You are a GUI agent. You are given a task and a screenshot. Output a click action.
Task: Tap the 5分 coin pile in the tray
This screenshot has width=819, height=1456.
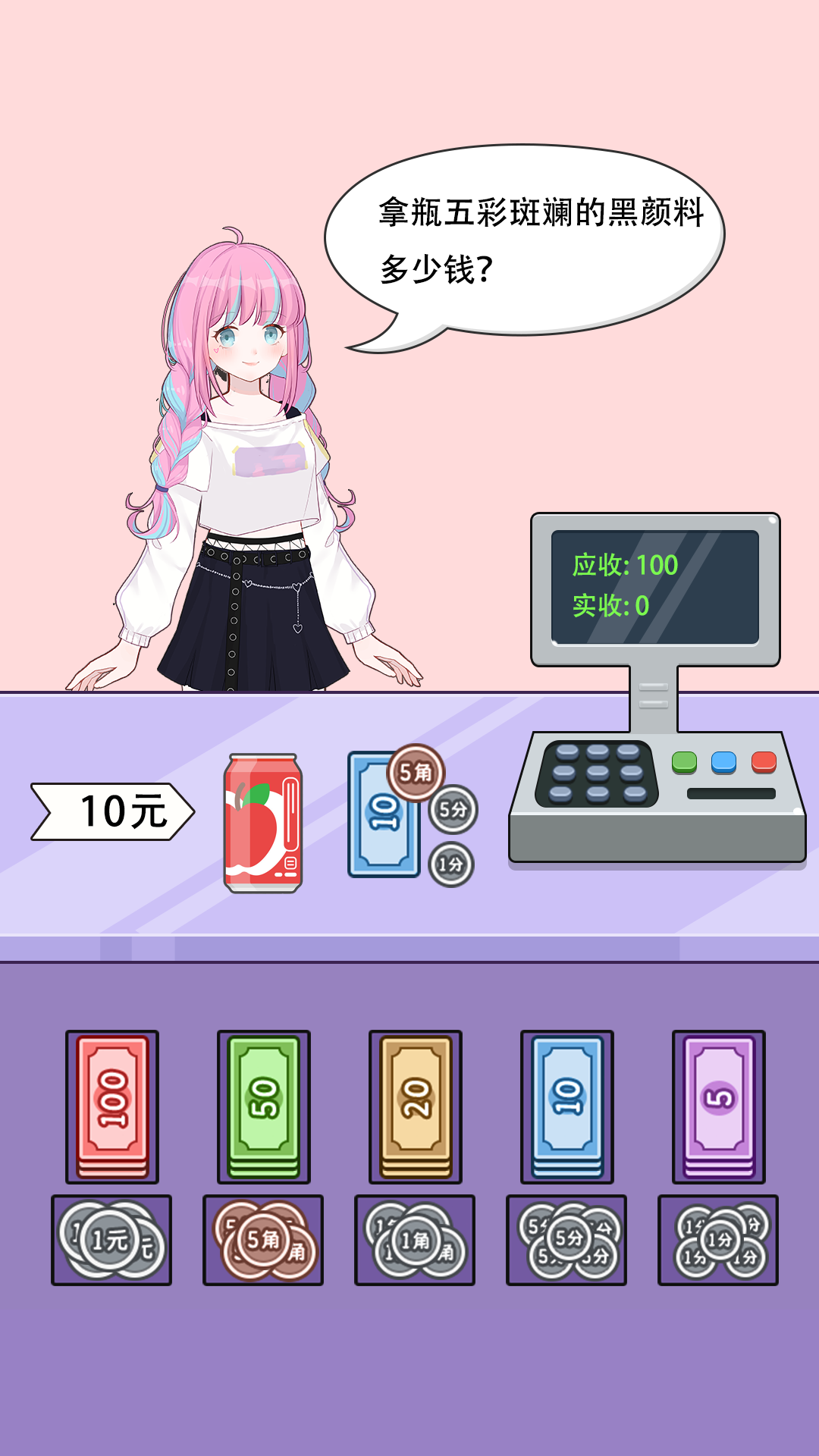click(x=566, y=1240)
